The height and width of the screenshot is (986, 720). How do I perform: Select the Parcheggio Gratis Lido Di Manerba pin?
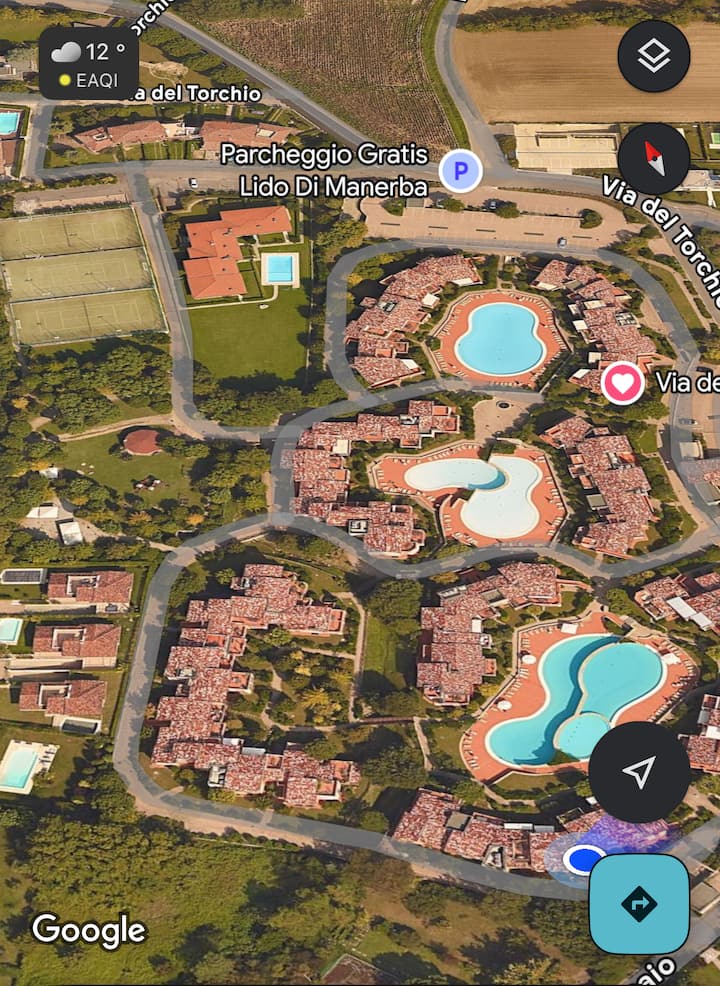(460, 171)
